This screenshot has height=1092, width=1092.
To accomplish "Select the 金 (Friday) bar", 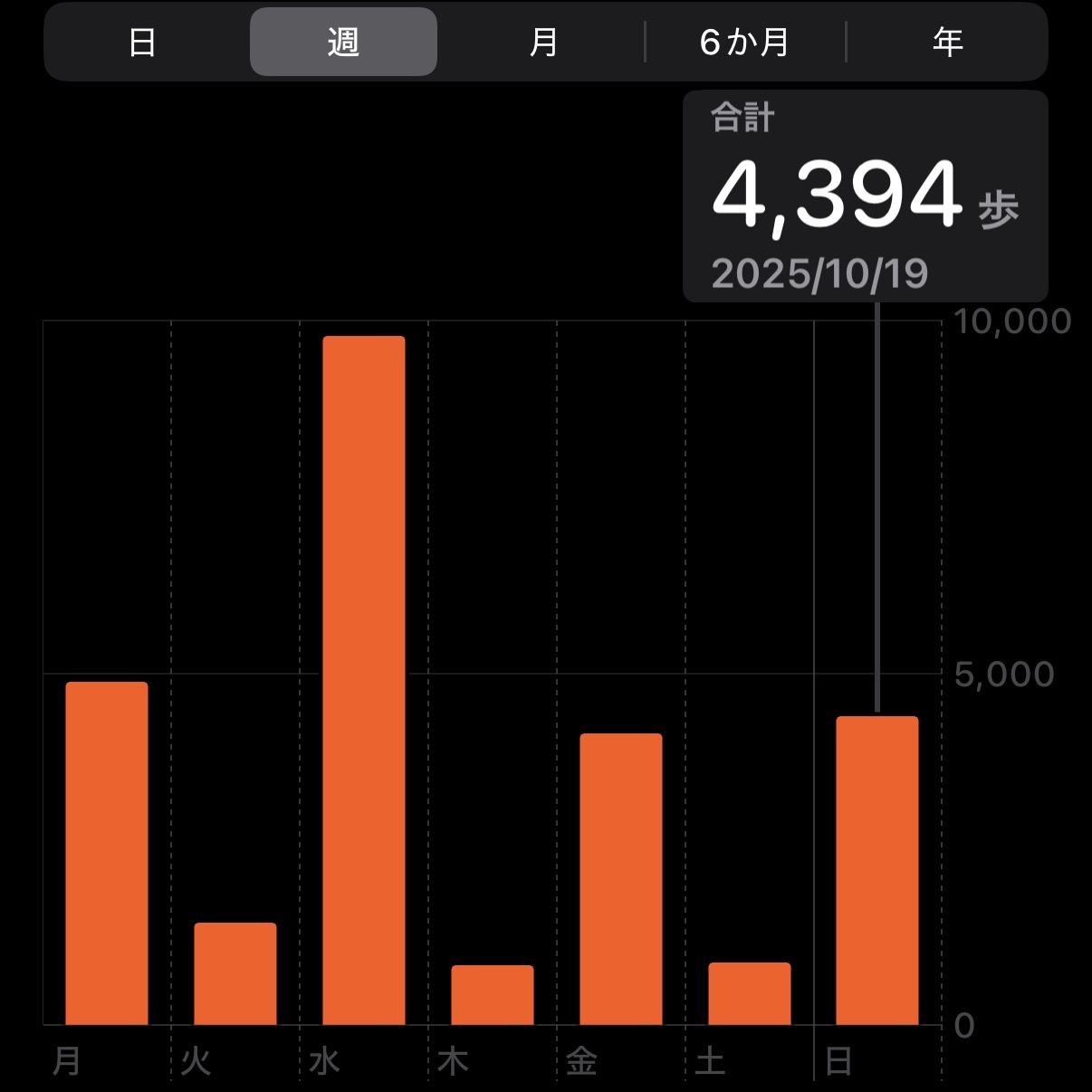I will pyautogui.click(x=621, y=879).
